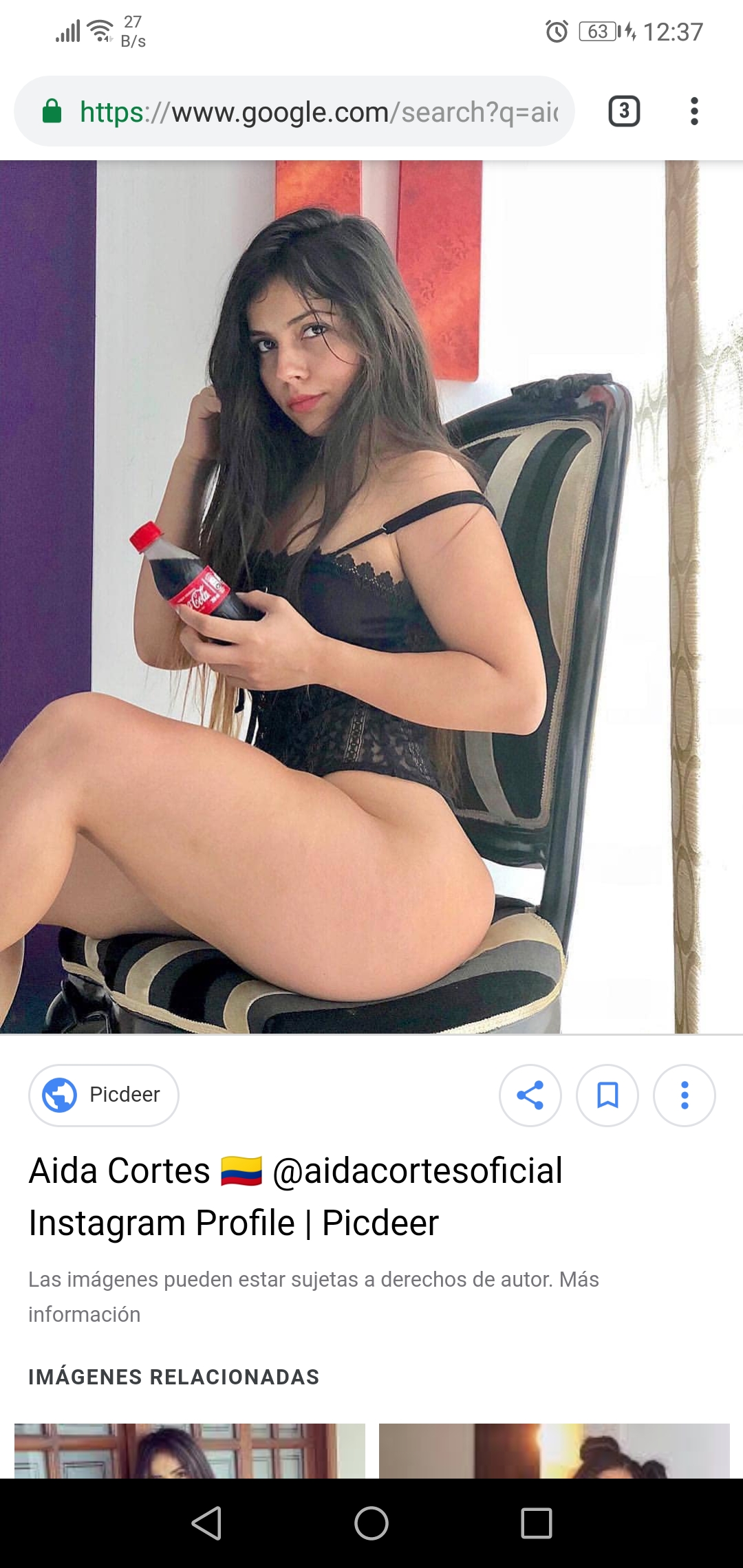Image resolution: width=743 pixels, height=1568 pixels.
Task: Save this image to collections
Action: tap(607, 1095)
